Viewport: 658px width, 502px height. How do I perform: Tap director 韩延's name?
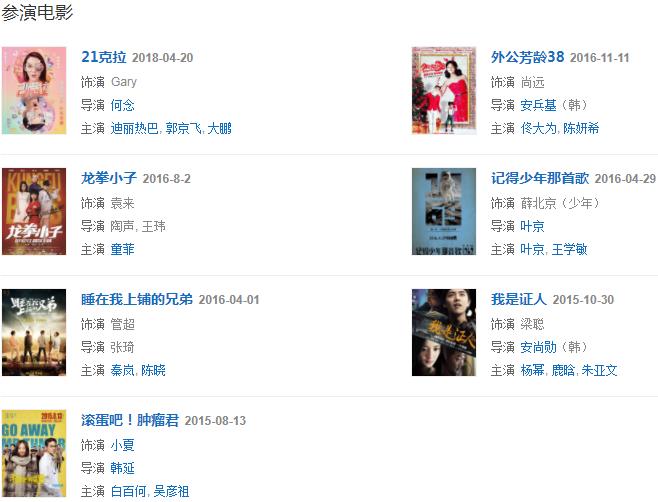[x=122, y=468]
